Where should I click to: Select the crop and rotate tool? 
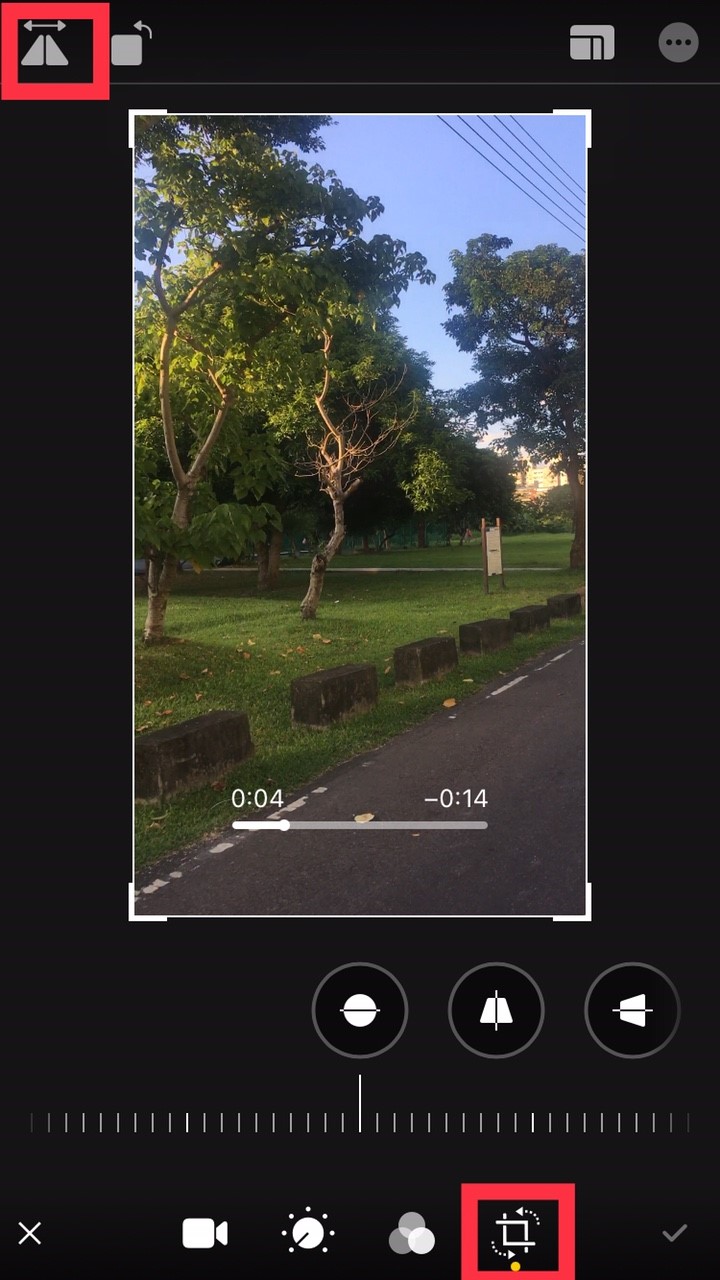click(516, 1232)
